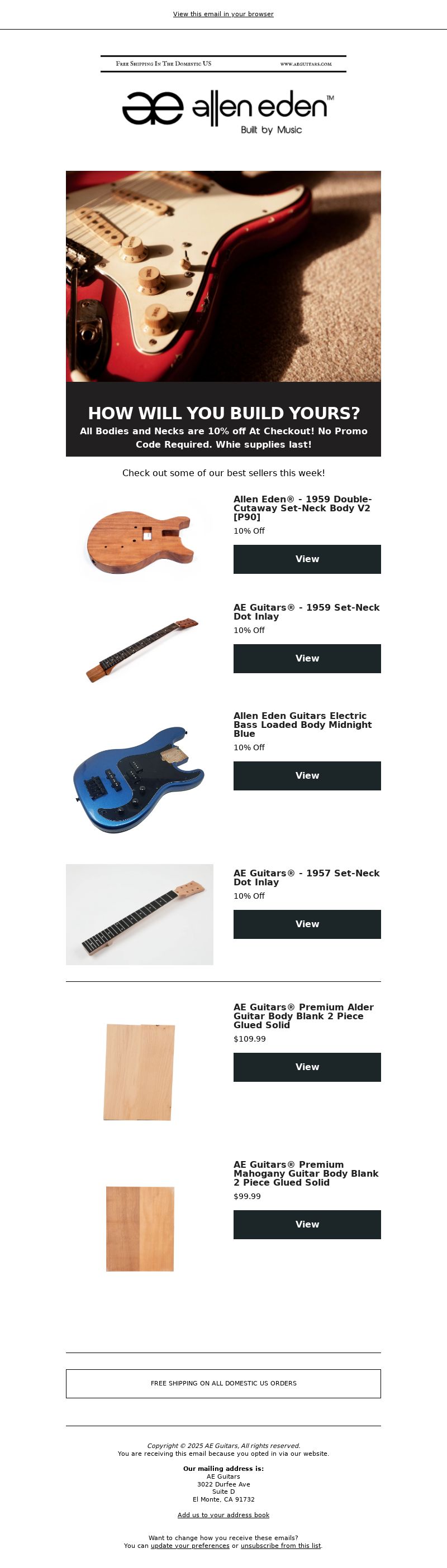This screenshot has height=1568, width=447.
Task: View the Premium Mahogany Guitar Body Blank
Action: point(307,1224)
